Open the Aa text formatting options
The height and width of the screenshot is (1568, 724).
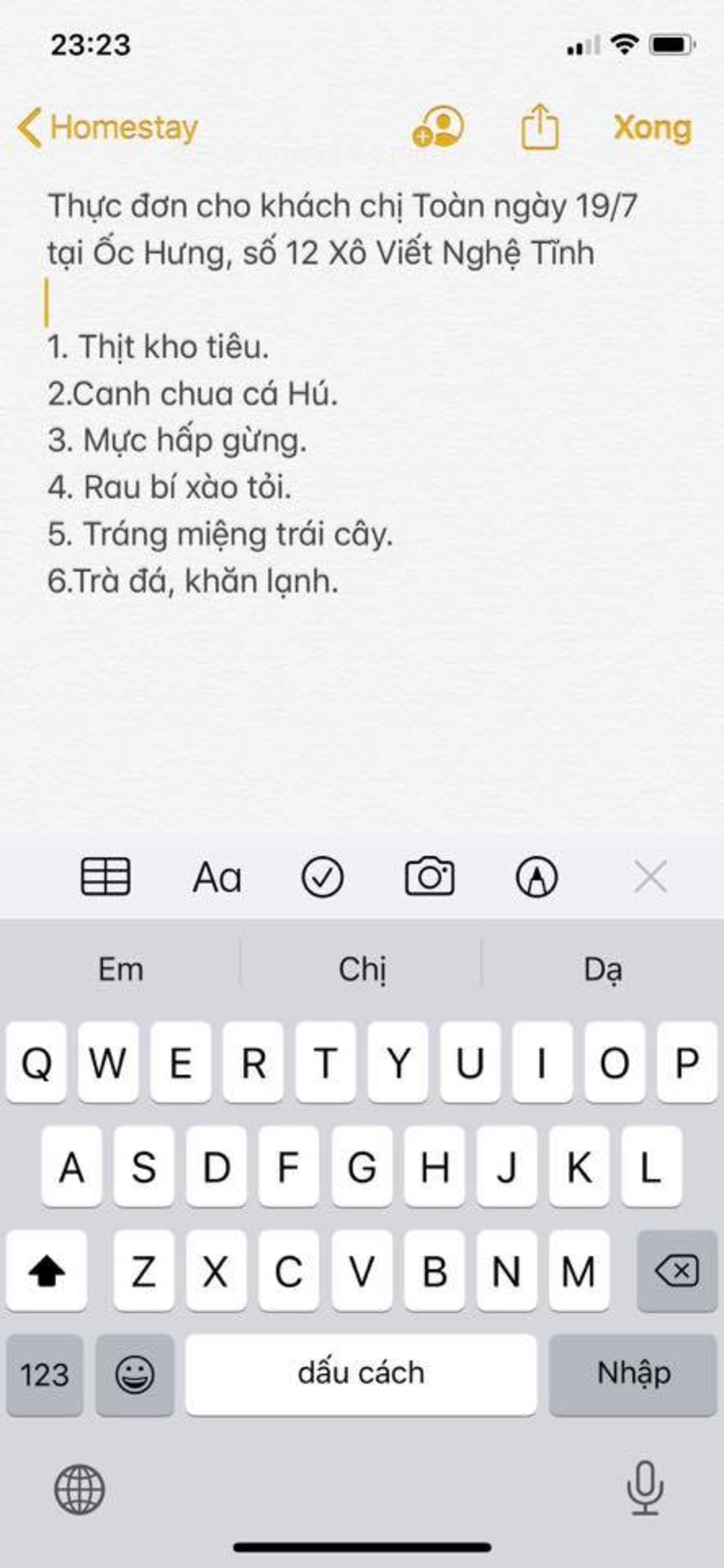point(217,877)
